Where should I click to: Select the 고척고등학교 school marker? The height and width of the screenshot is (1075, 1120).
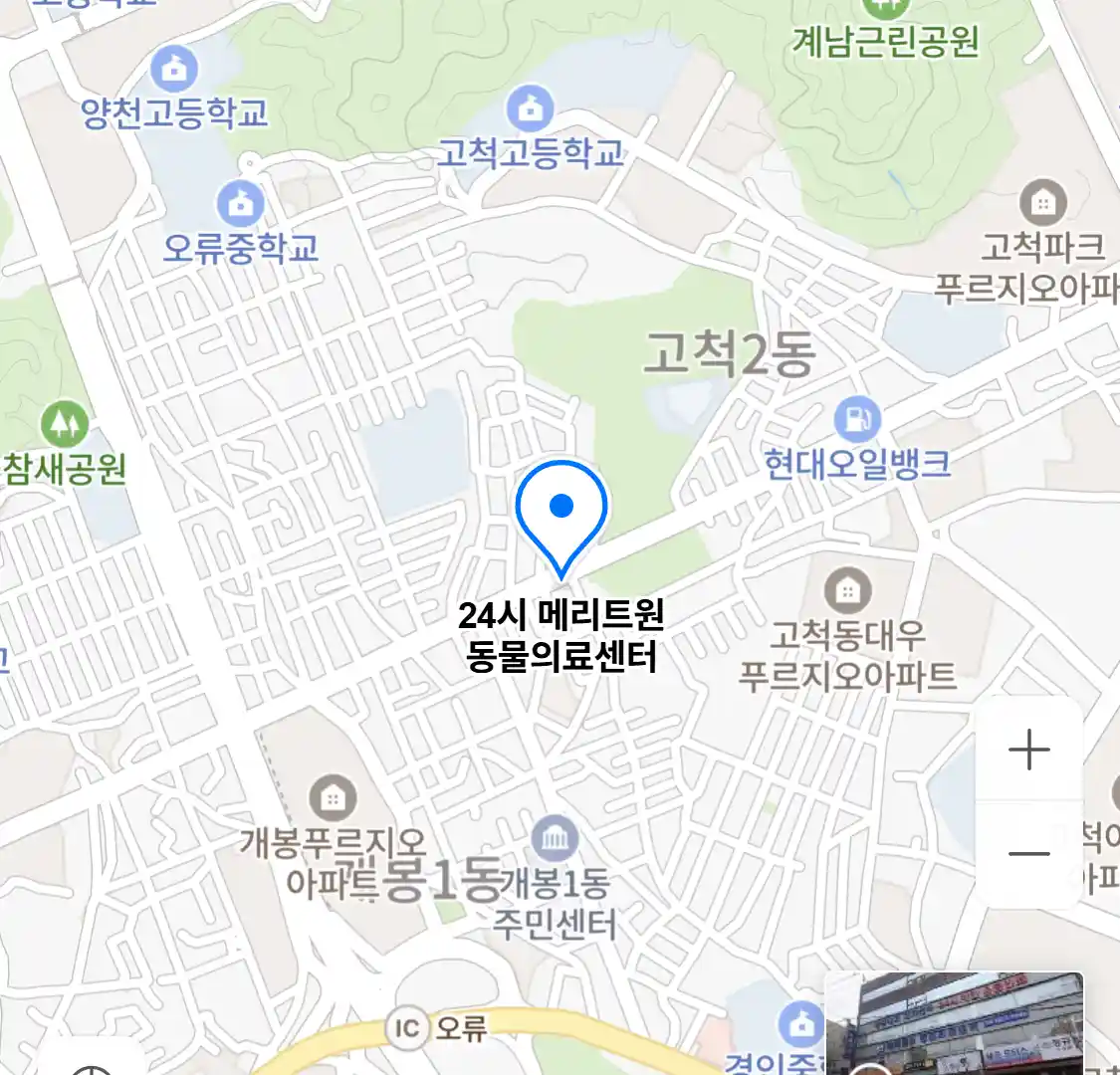click(530, 107)
